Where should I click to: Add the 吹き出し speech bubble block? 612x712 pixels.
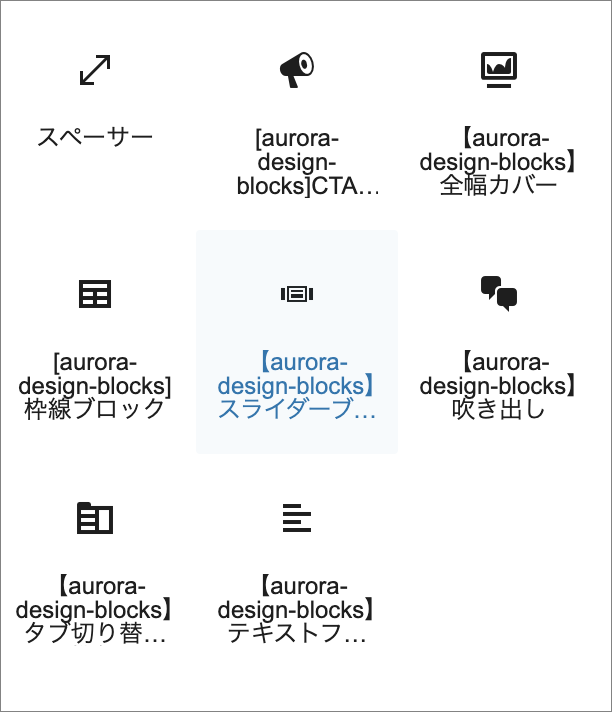pos(498,342)
